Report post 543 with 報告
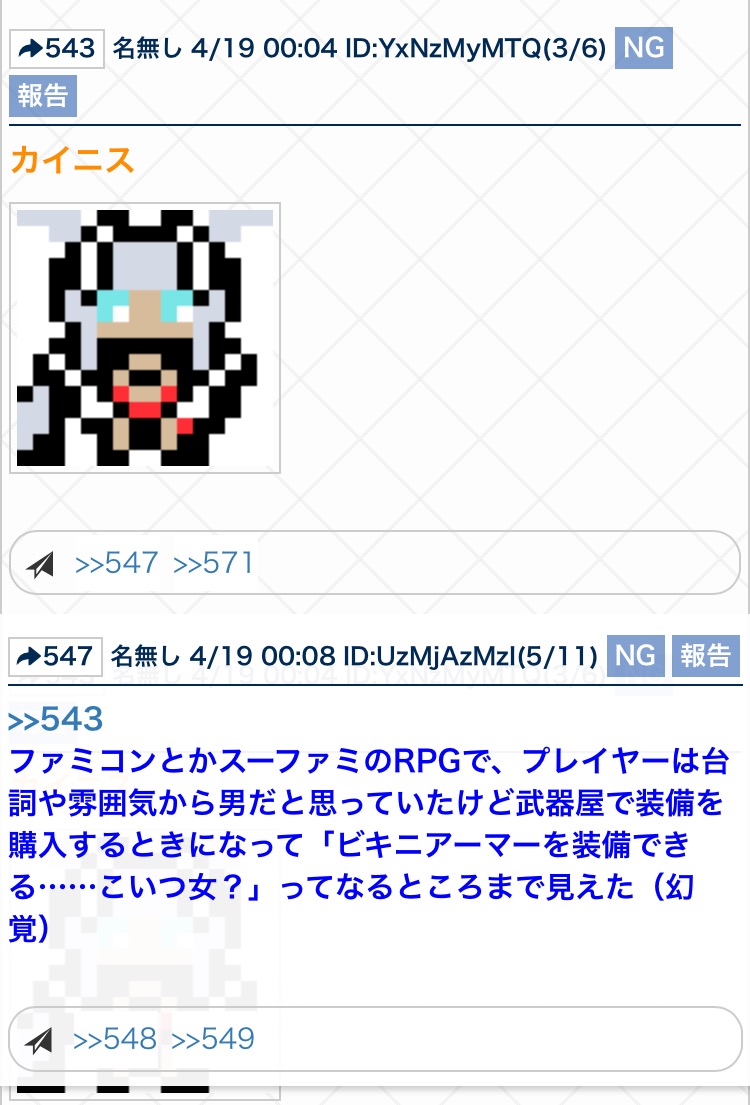Image resolution: width=750 pixels, height=1105 pixels. click(43, 96)
